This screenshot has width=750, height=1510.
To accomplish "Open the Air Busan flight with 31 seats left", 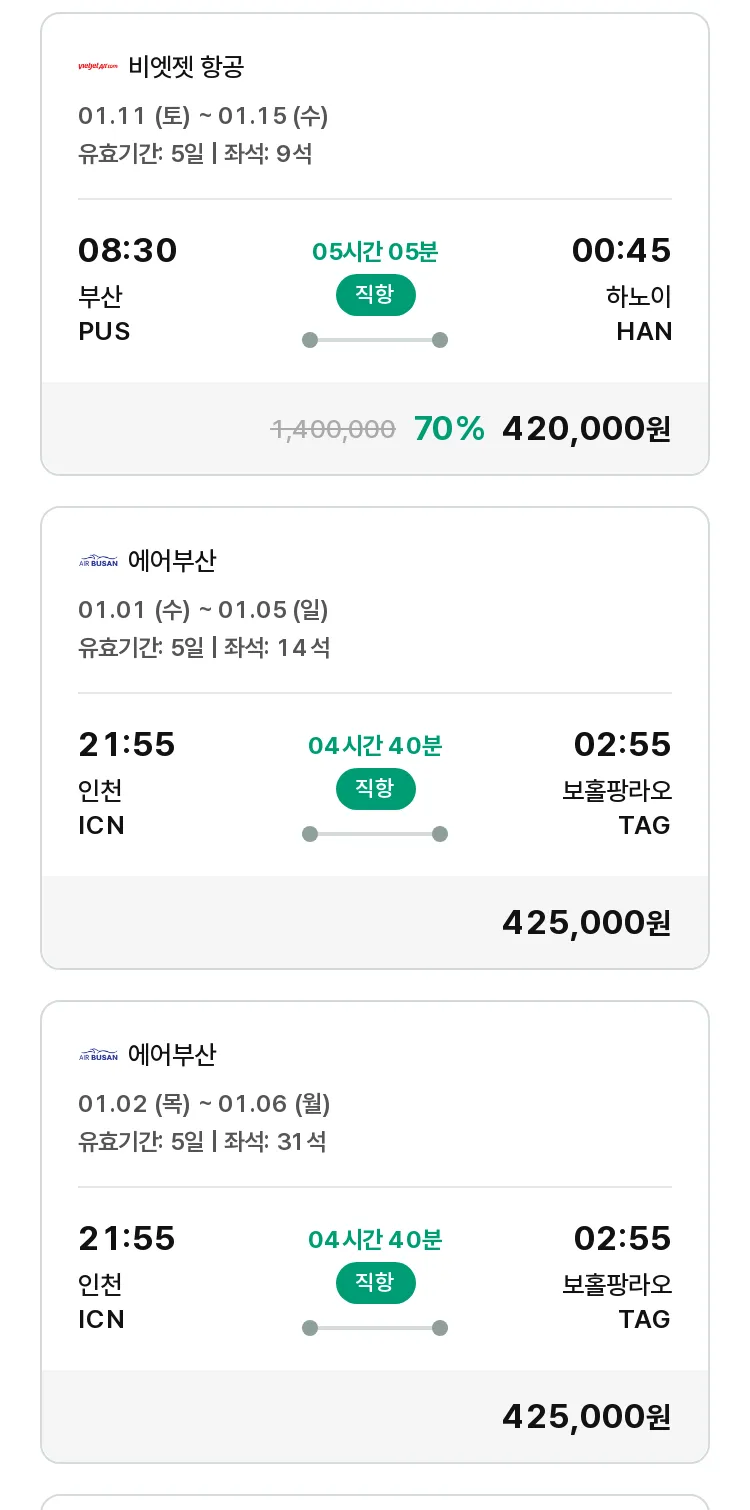I will coord(375,1232).
